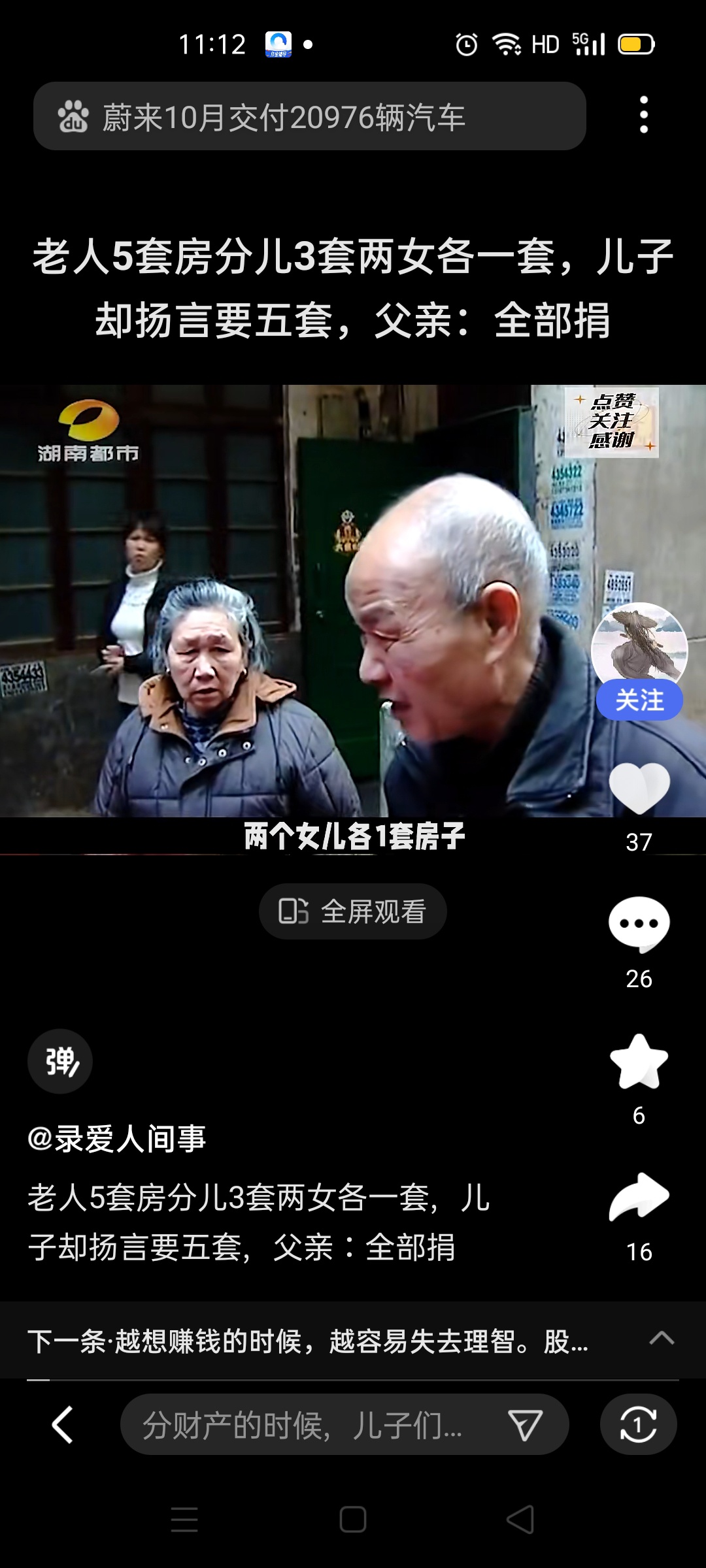This screenshot has width=706, height=1568.
Task: Watch in fullscreen via 全屏观看
Action: (353, 911)
